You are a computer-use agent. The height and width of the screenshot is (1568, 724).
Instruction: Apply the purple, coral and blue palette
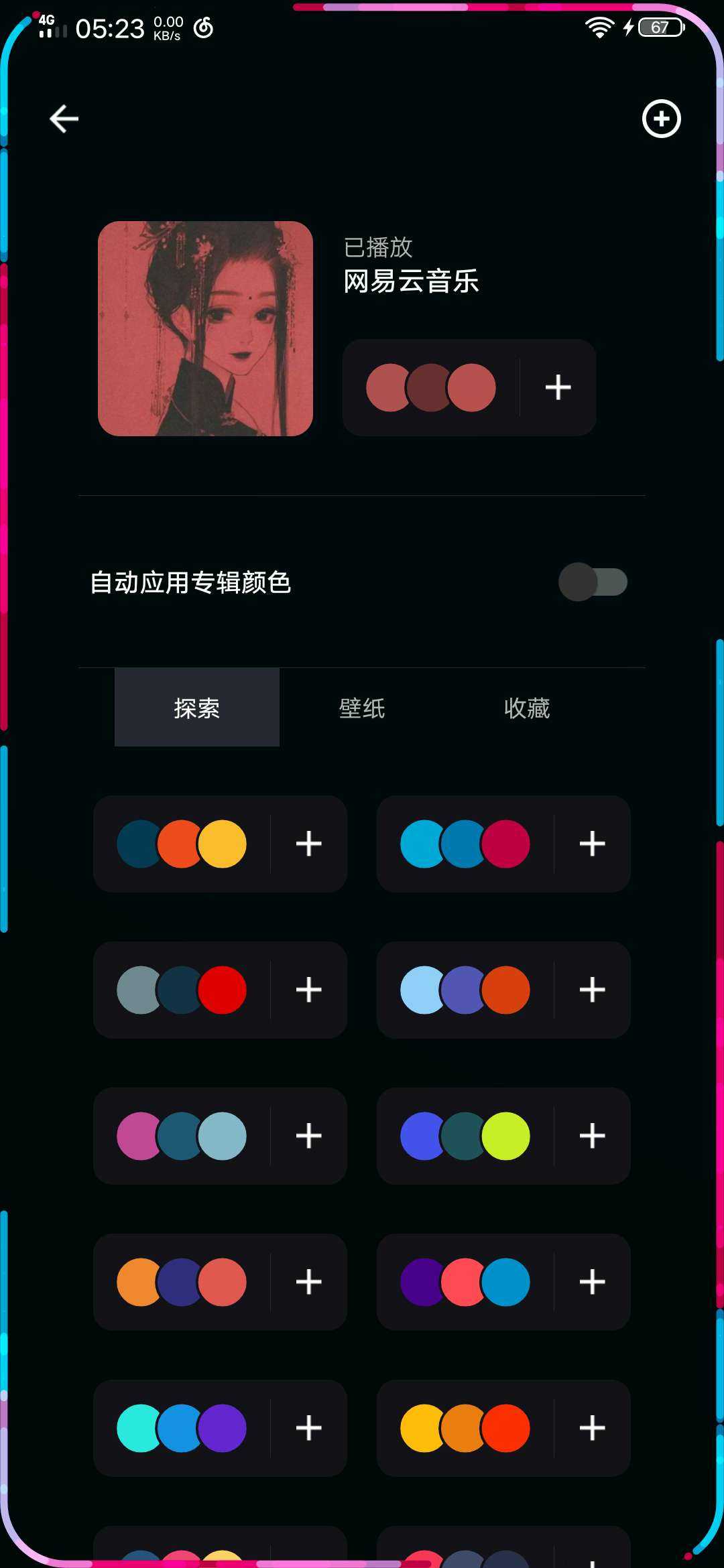pos(465,1283)
